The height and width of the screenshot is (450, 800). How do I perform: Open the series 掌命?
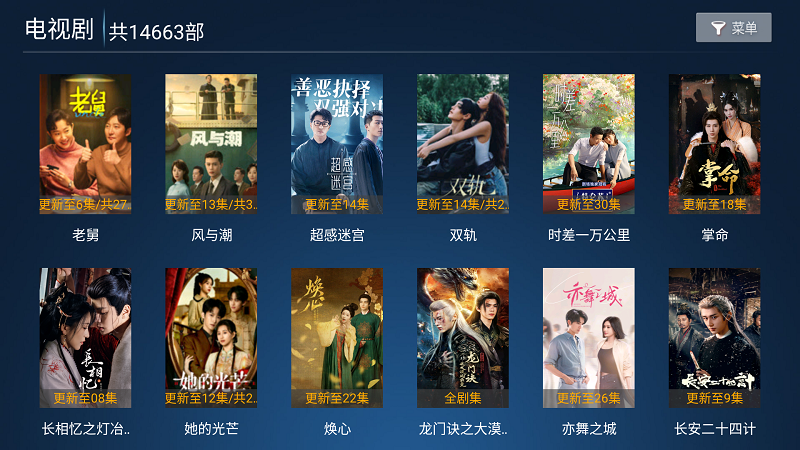[714, 144]
